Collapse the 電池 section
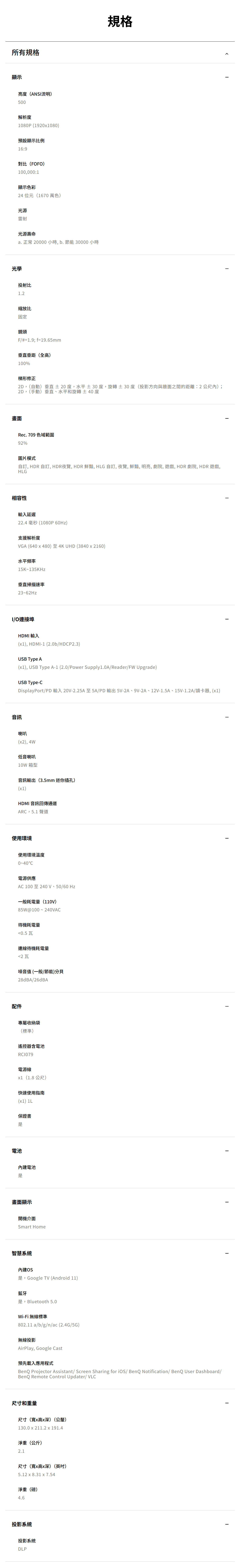Image resolution: width=240 pixels, height=1568 pixels. pyautogui.click(x=227, y=1151)
